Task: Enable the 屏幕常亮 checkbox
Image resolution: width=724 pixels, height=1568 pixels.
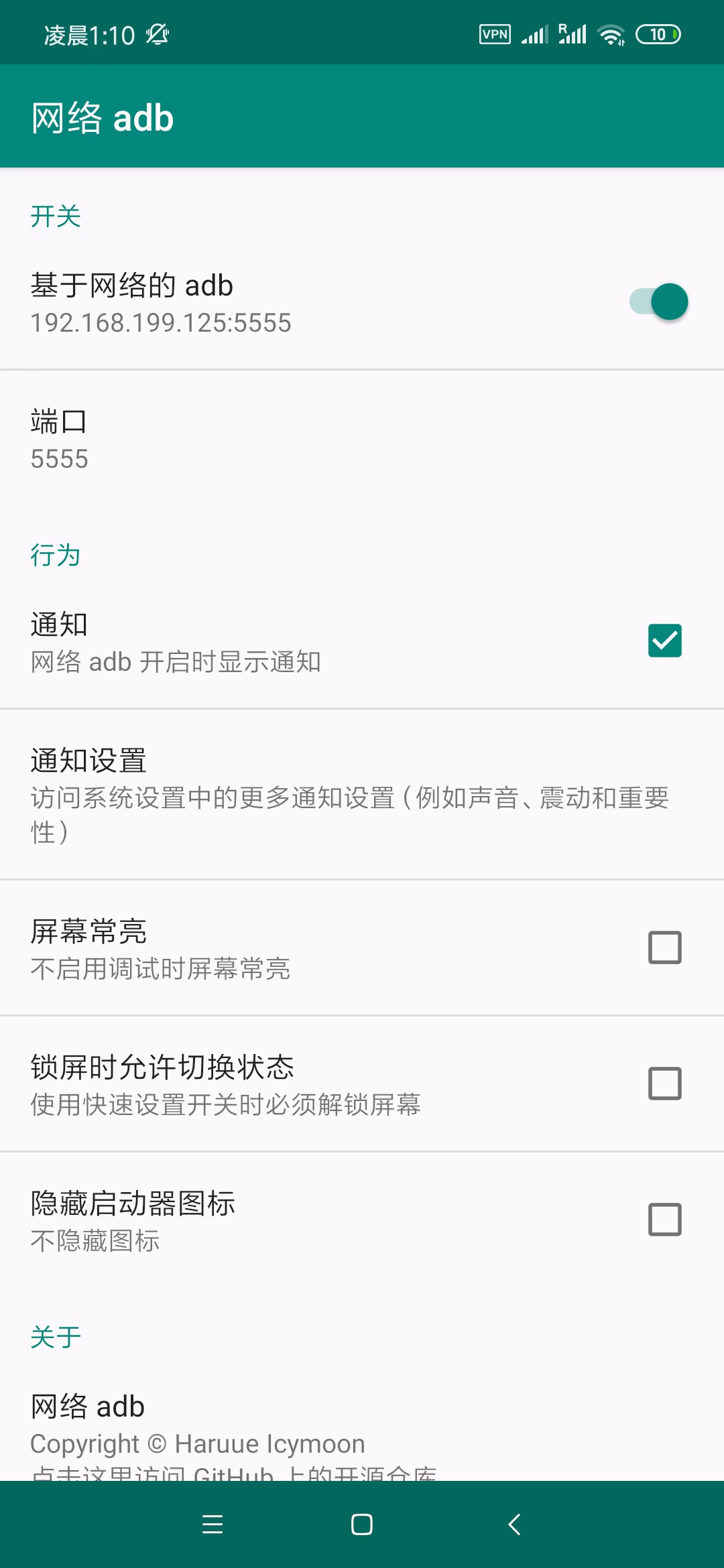Action: coord(664,948)
